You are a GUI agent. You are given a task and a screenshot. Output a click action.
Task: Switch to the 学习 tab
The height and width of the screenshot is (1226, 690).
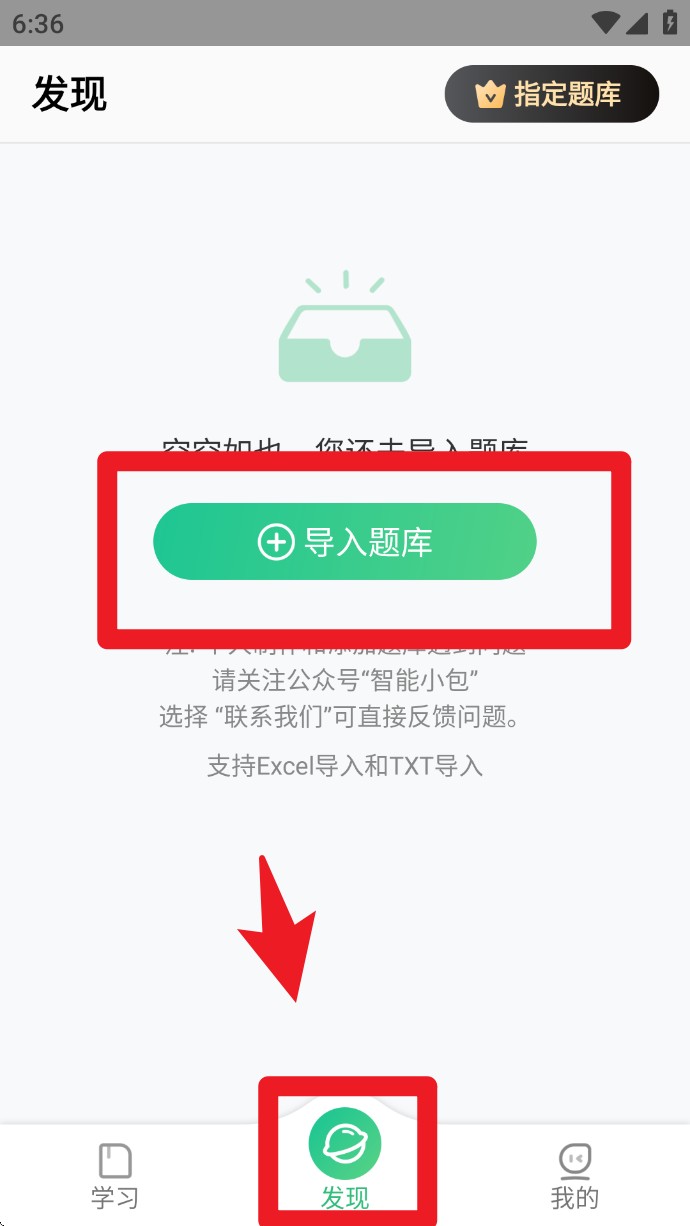pyautogui.click(x=115, y=1176)
